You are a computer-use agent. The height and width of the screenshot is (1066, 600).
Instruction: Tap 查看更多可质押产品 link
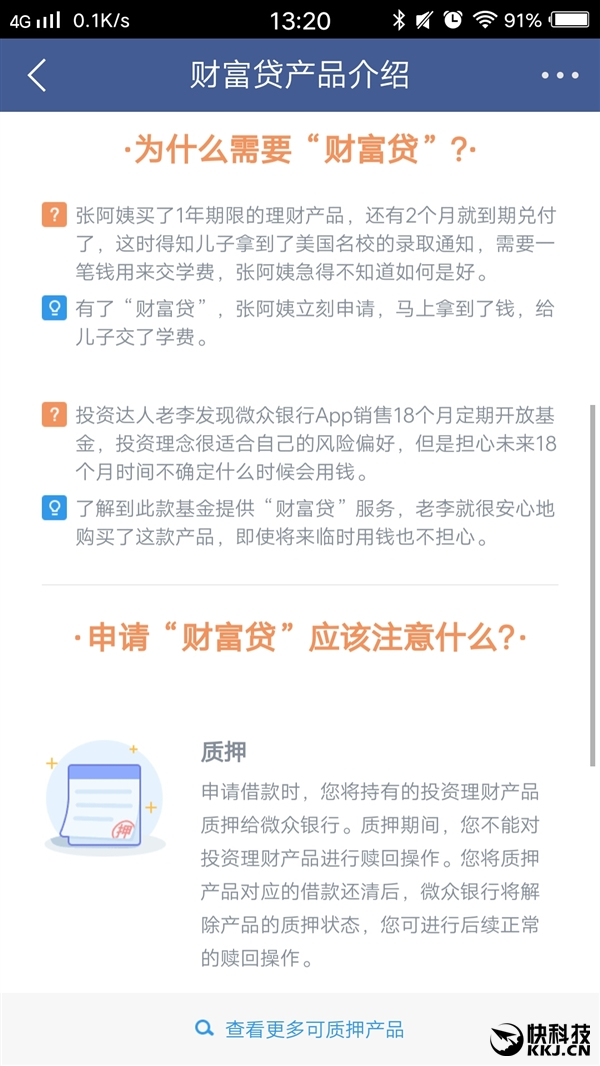coord(300,1028)
